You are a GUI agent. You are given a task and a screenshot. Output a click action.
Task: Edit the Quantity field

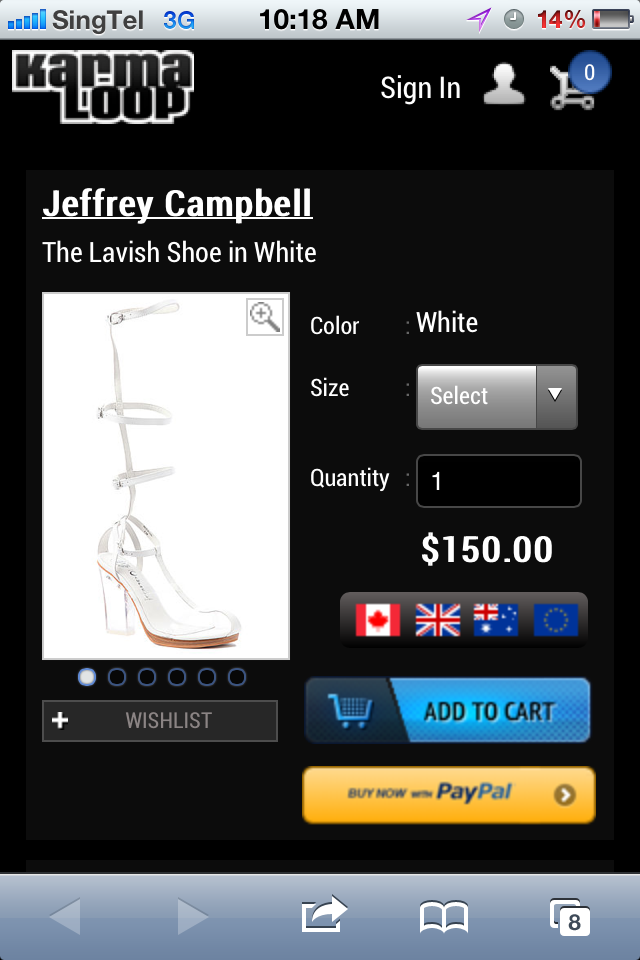499,481
